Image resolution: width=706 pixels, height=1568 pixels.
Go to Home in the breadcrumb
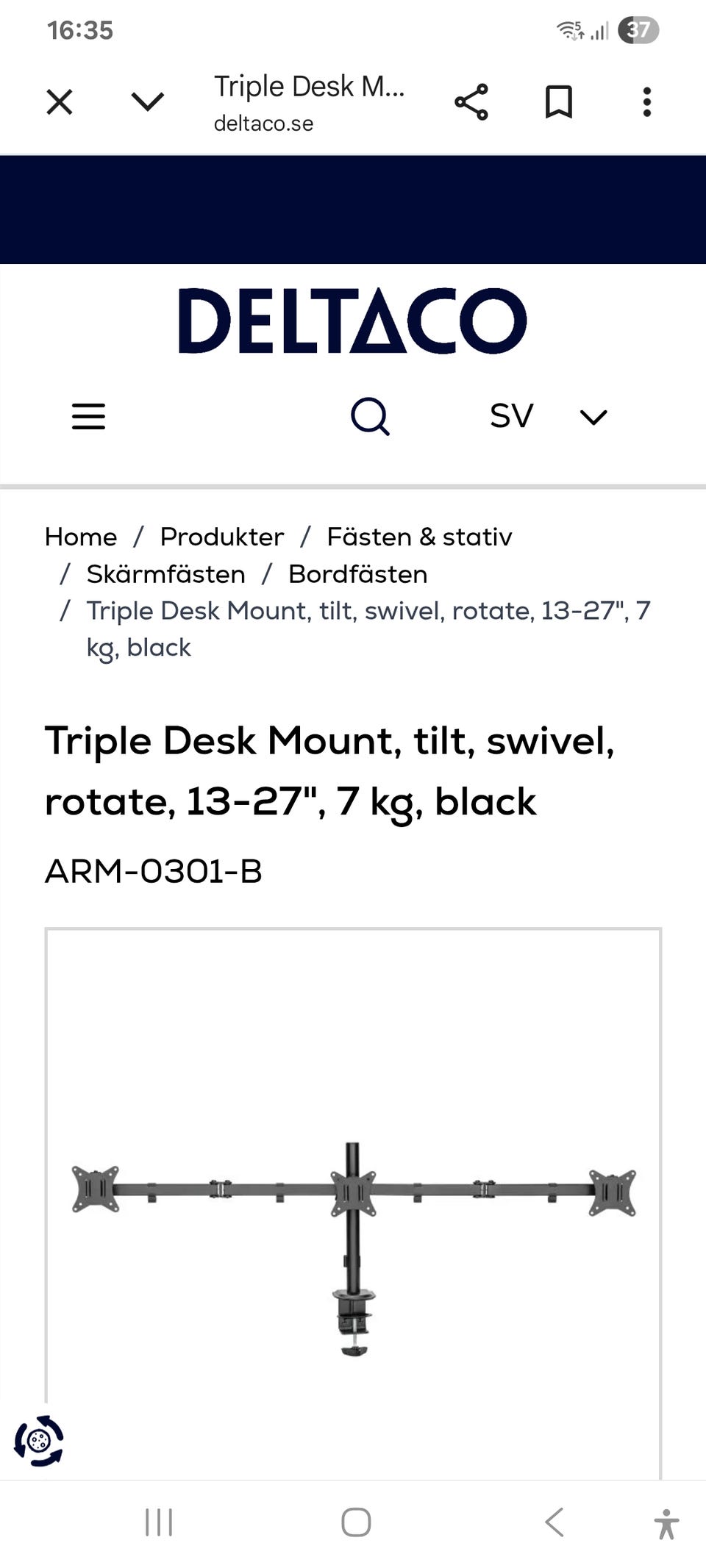click(81, 537)
